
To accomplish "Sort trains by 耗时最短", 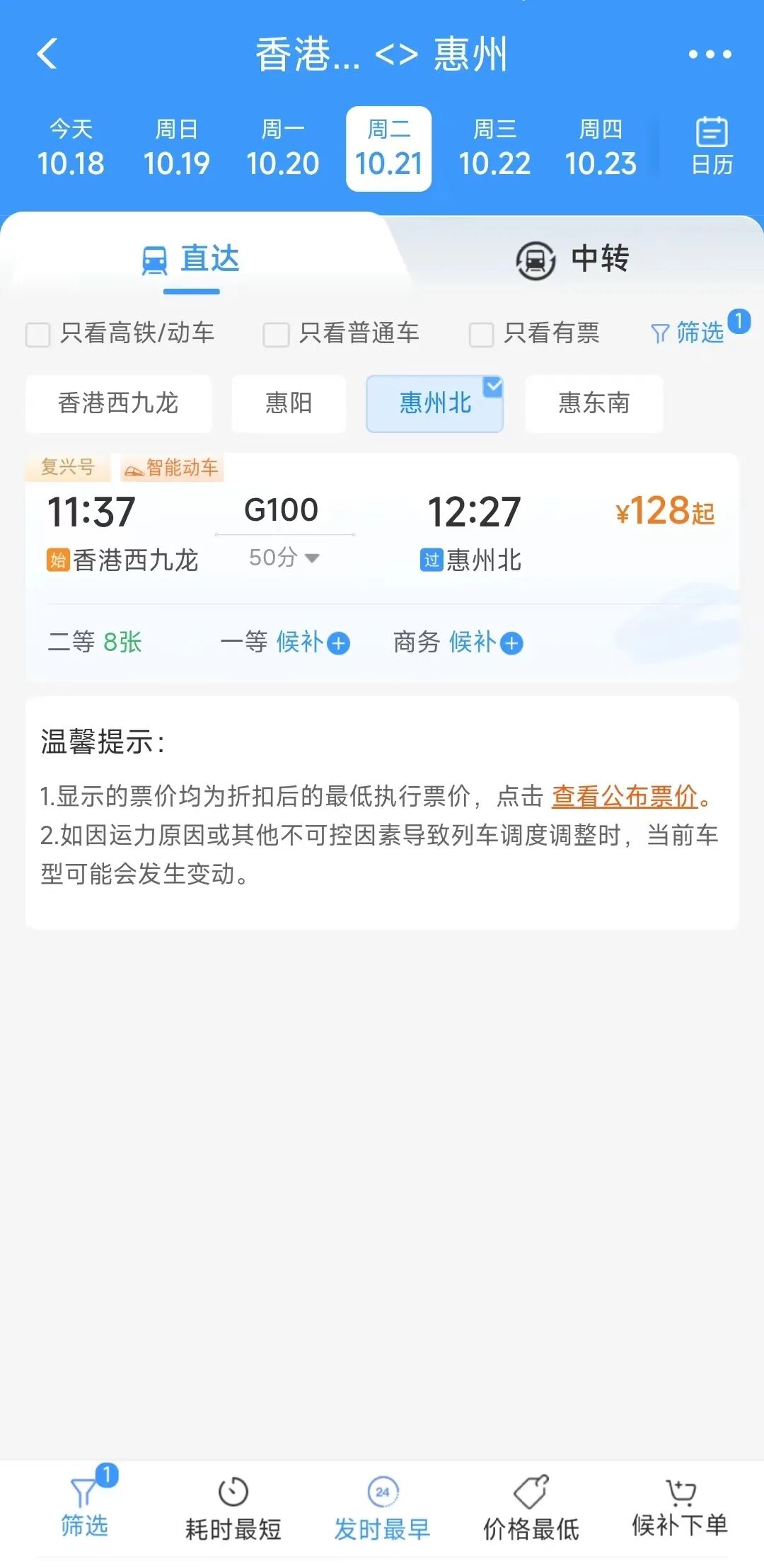I will pyautogui.click(x=233, y=1510).
